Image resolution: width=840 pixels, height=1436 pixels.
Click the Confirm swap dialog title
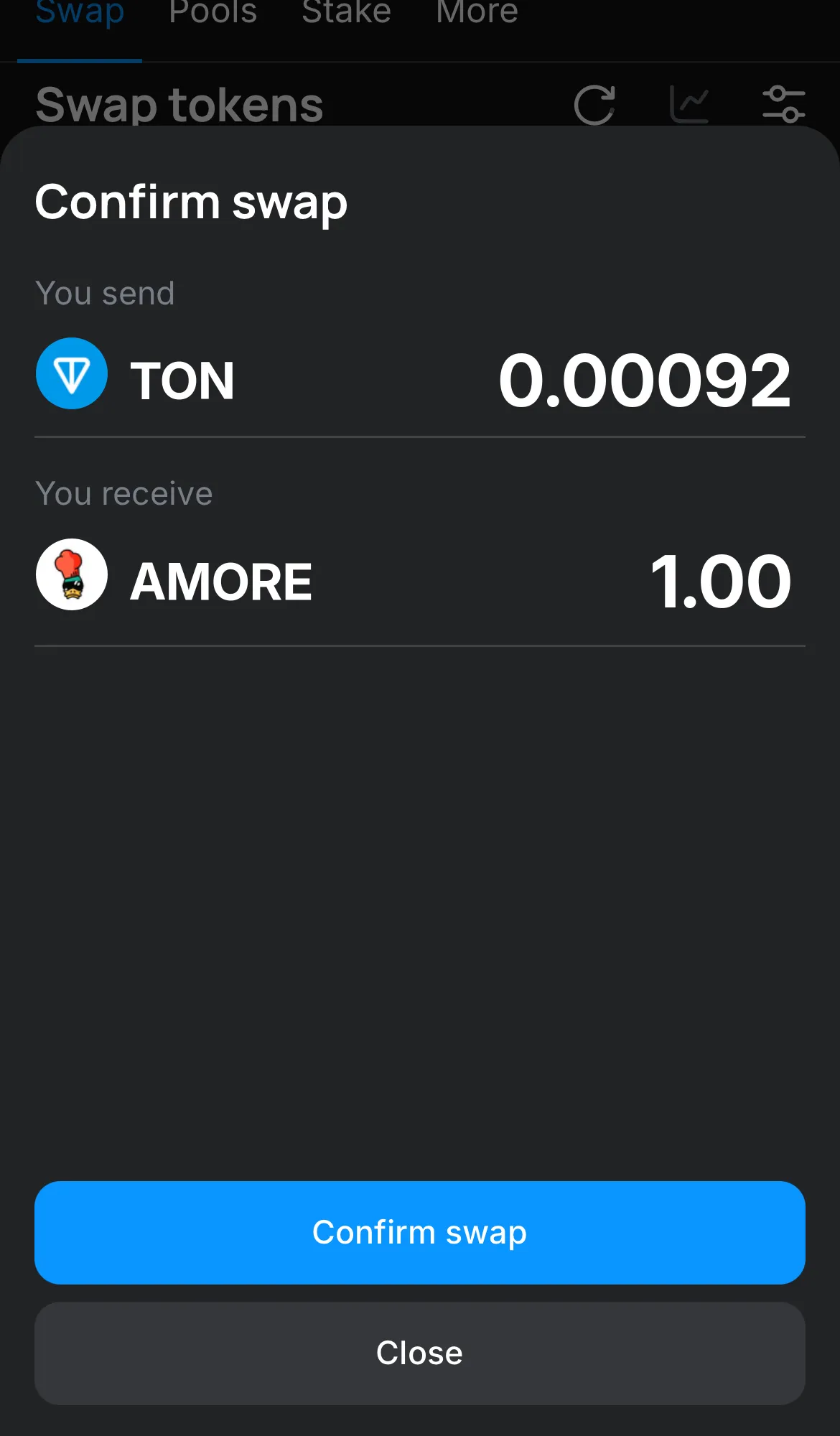pos(191,203)
